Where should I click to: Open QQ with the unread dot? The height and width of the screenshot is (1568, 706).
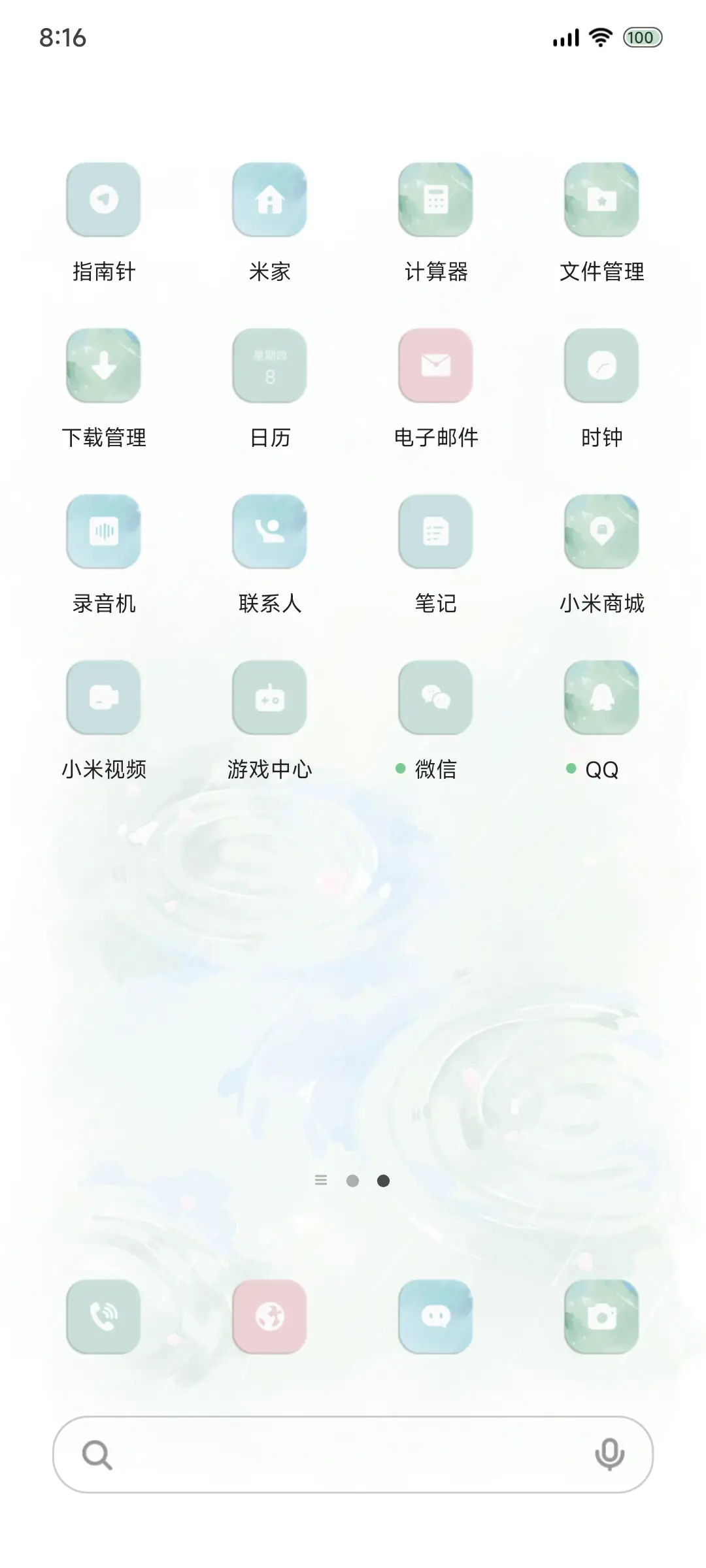pyautogui.click(x=601, y=697)
